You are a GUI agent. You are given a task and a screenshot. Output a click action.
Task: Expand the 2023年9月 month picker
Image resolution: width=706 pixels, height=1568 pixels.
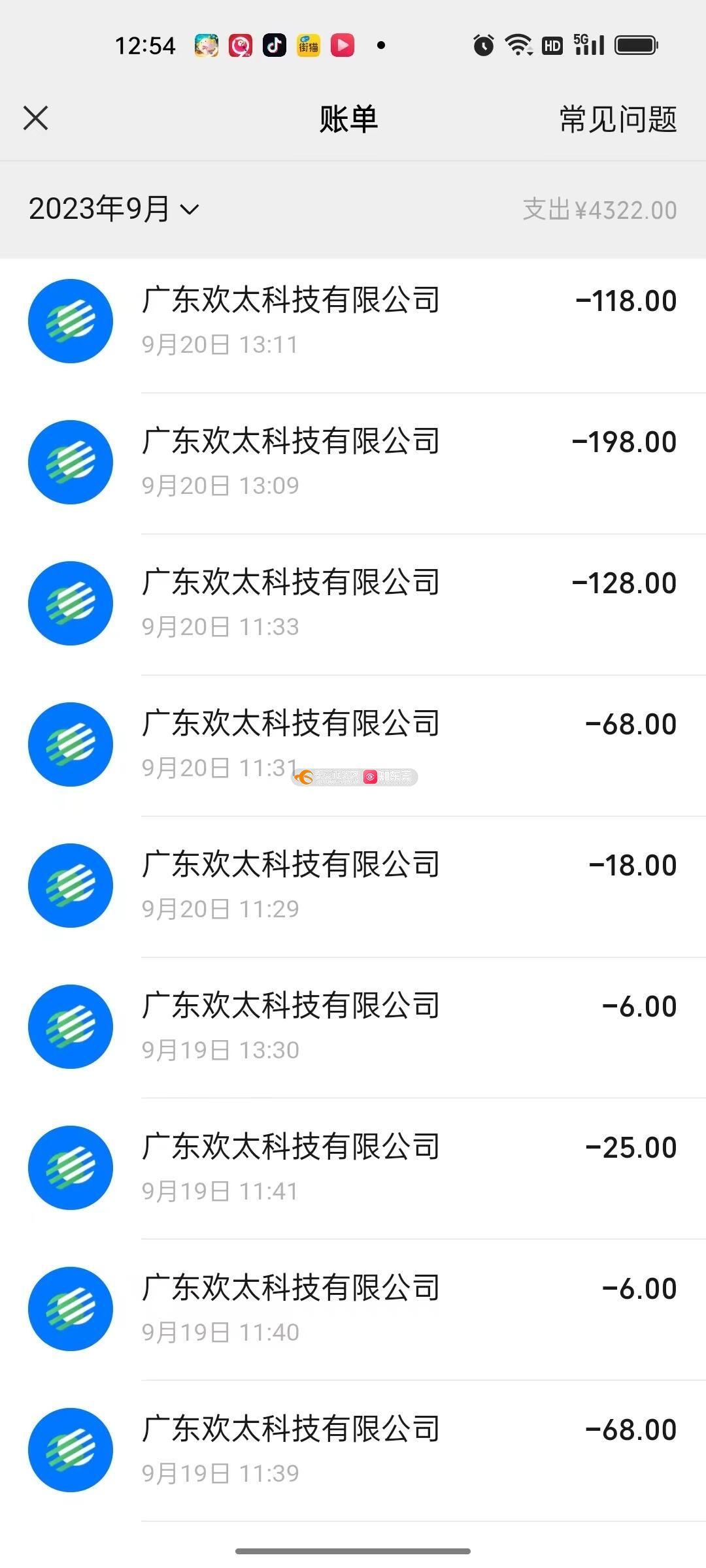coord(114,209)
